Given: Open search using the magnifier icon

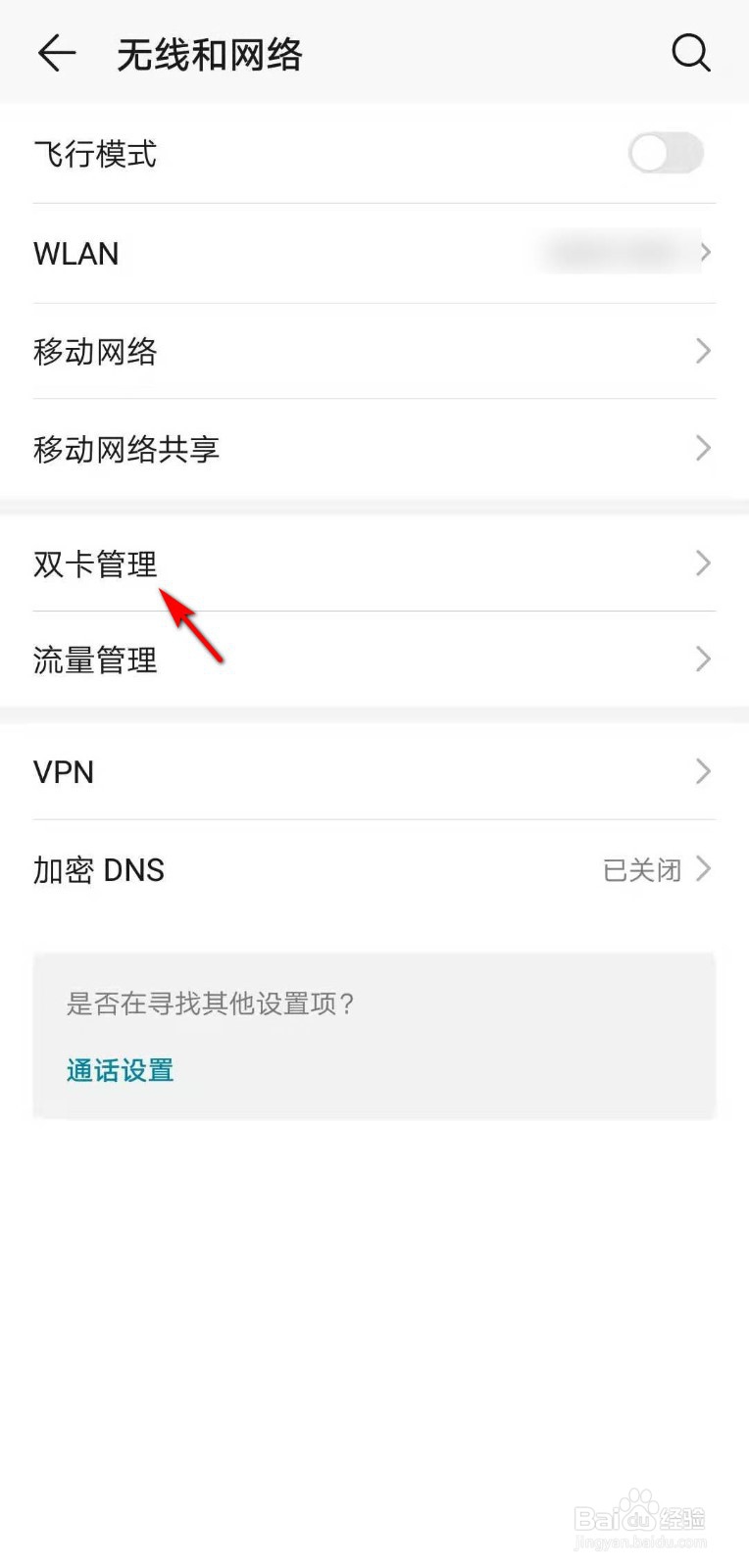Looking at the screenshot, I should (x=691, y=54).
